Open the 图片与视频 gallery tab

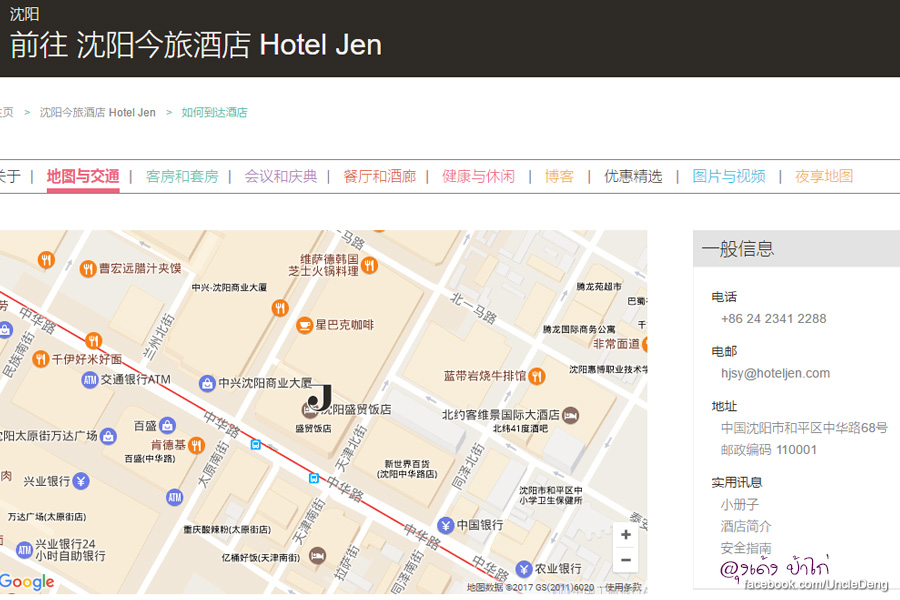coord(729,176)
